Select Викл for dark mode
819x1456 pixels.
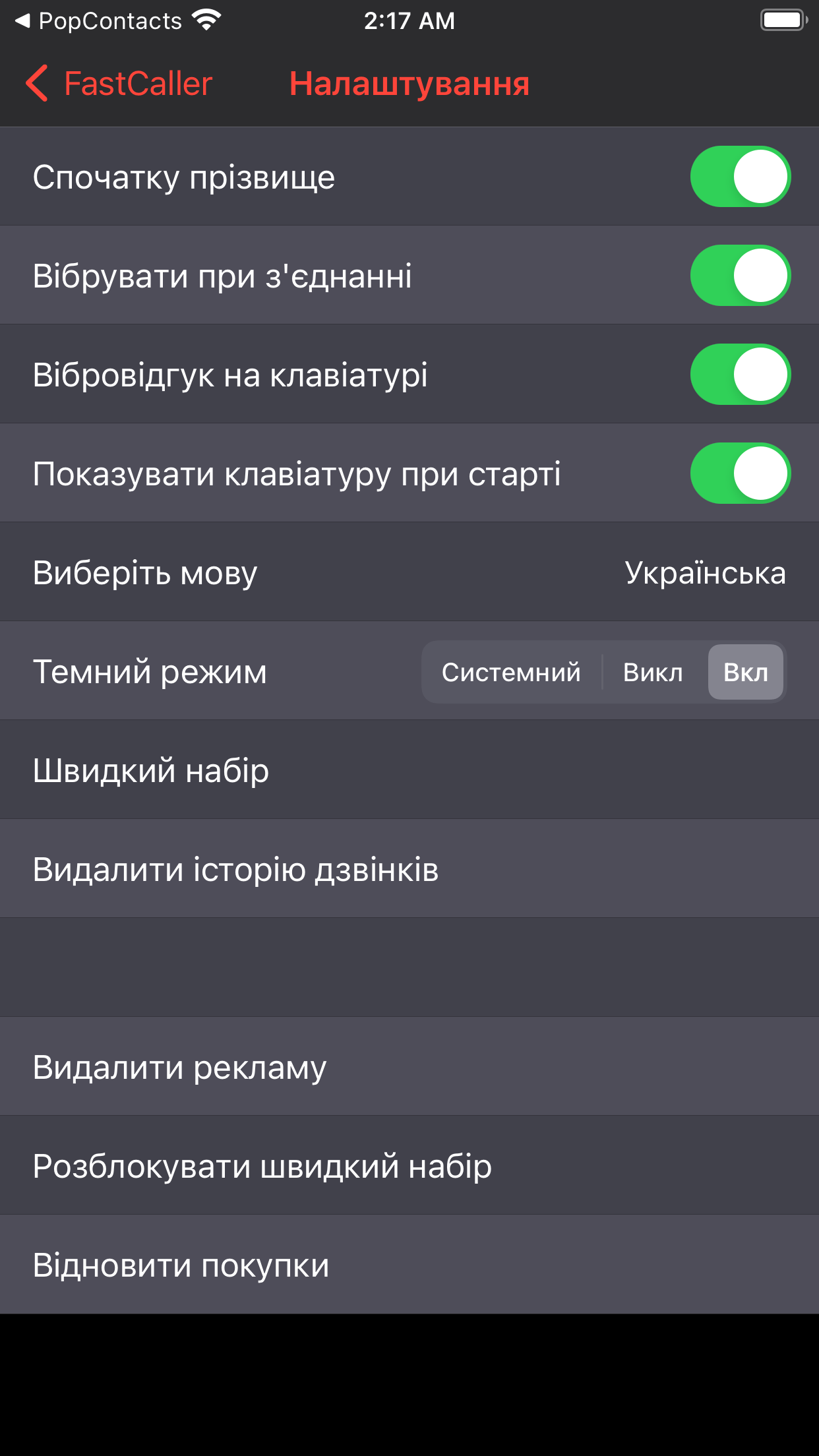tap(653, 671)
